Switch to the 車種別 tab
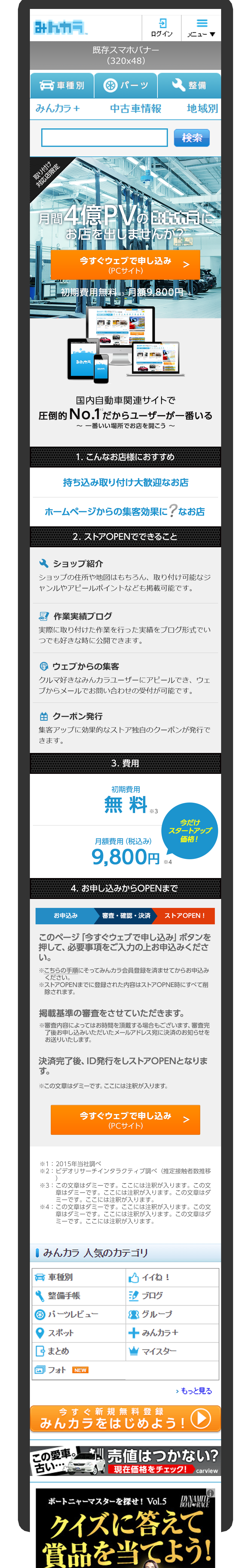 pos(62,85)
